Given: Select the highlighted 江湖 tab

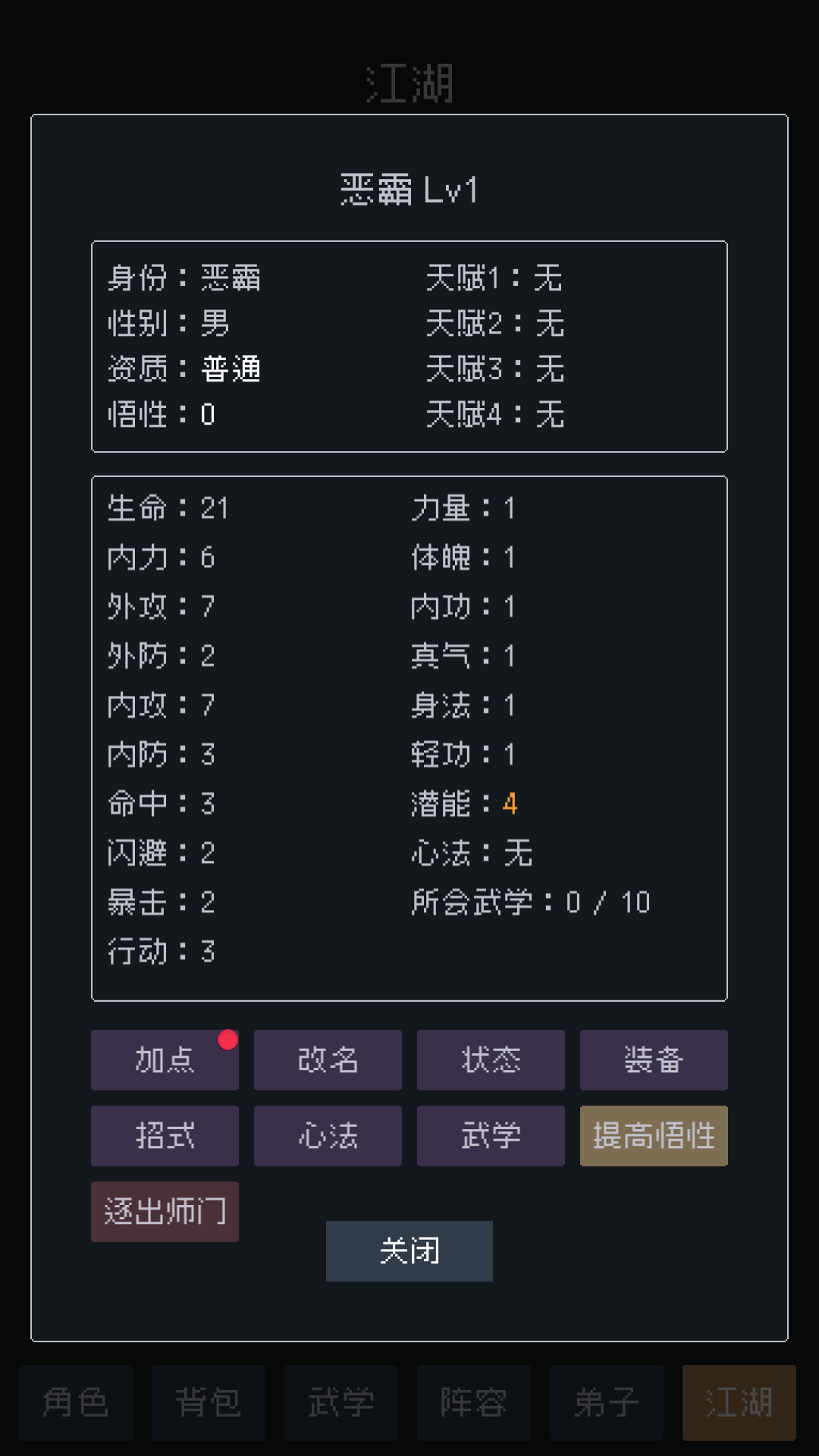Looking at the screenshot, I should click(739, 1401).
